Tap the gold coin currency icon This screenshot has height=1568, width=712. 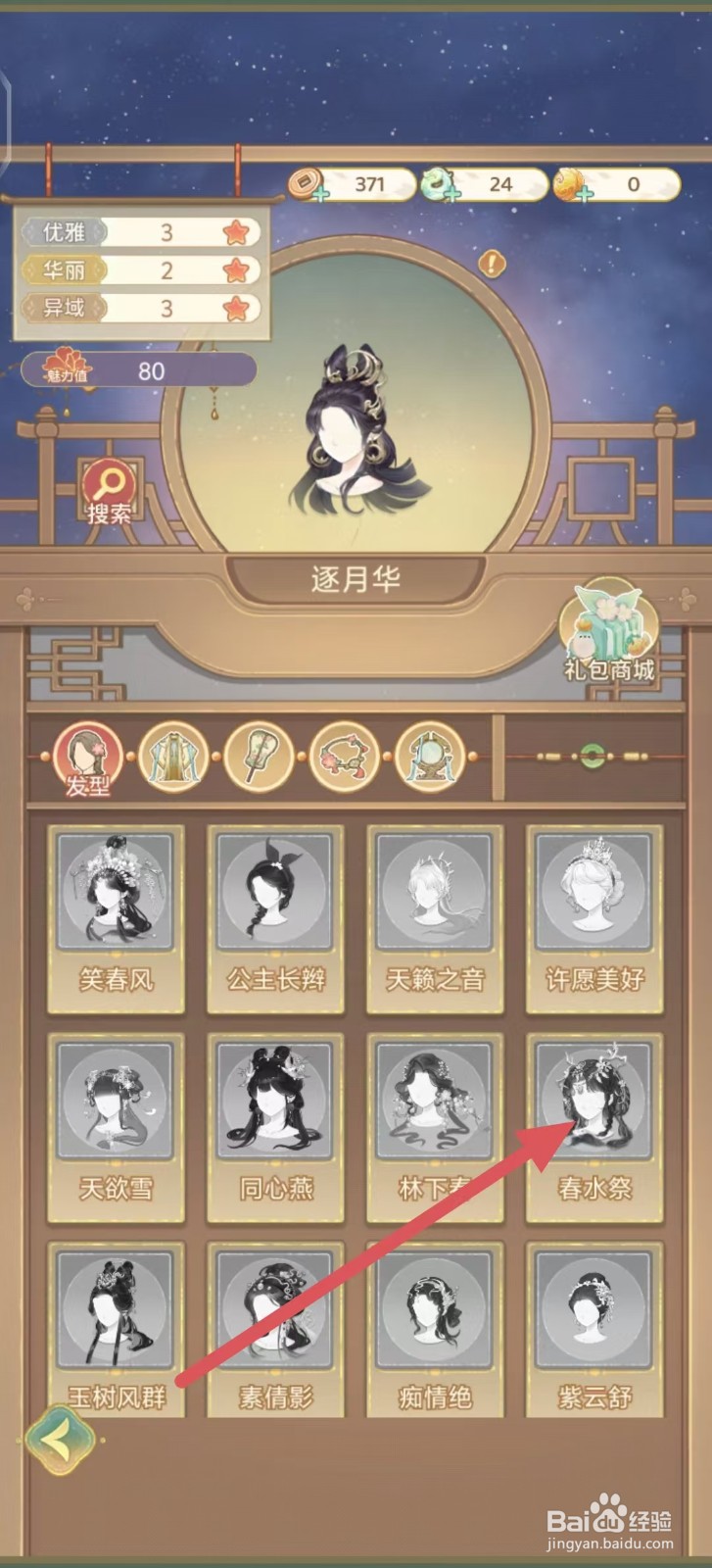[307, 184]
